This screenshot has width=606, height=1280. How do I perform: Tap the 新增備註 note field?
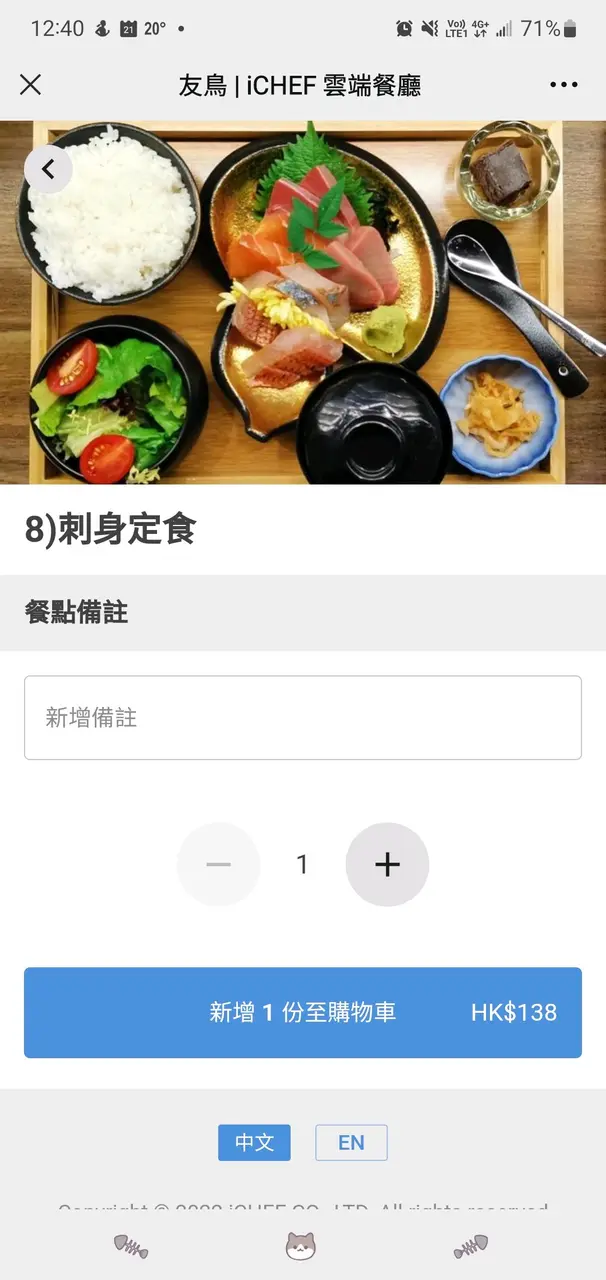point(302,718)
